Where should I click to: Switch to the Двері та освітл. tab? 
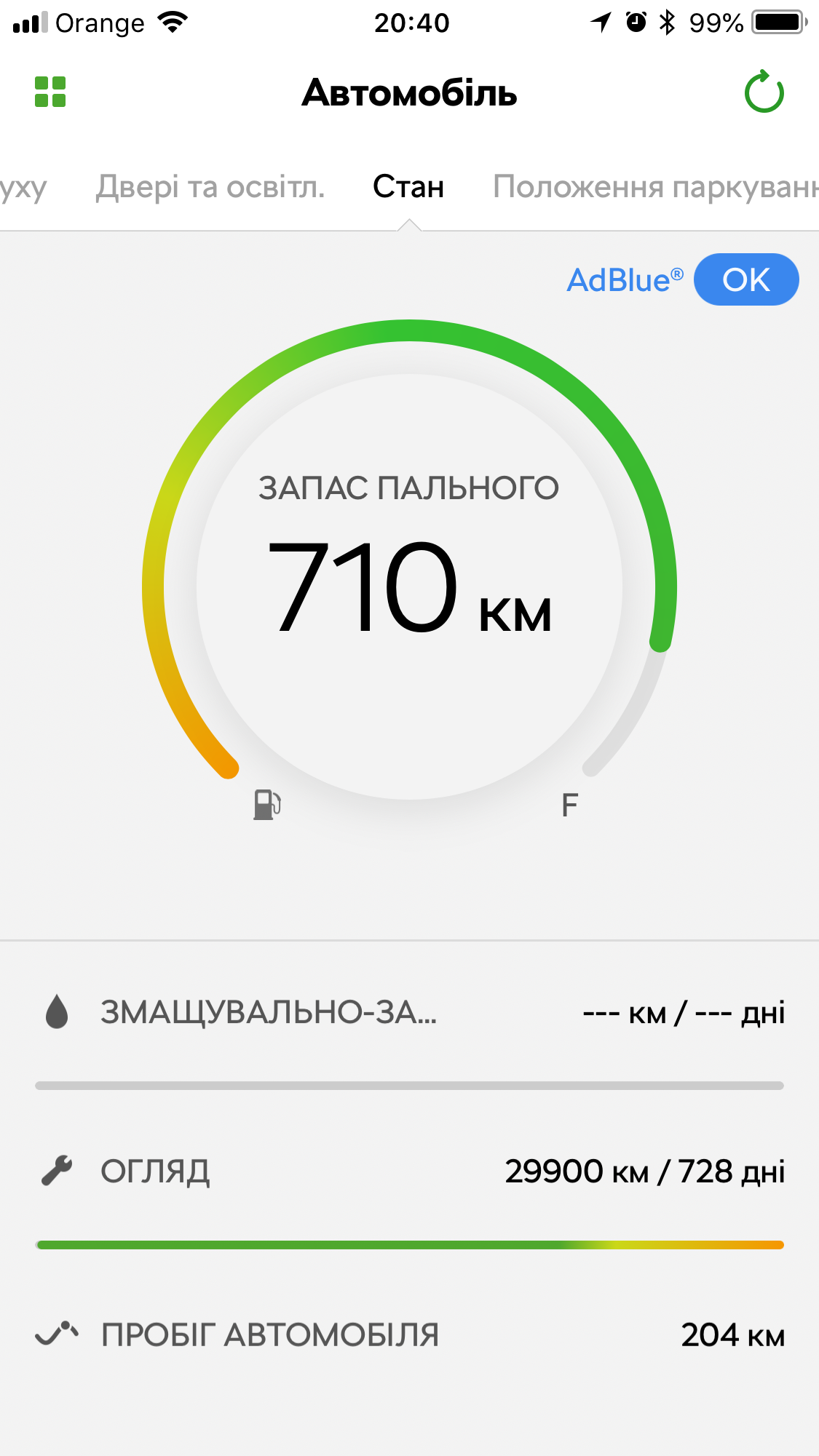click(x=210, y=187)
